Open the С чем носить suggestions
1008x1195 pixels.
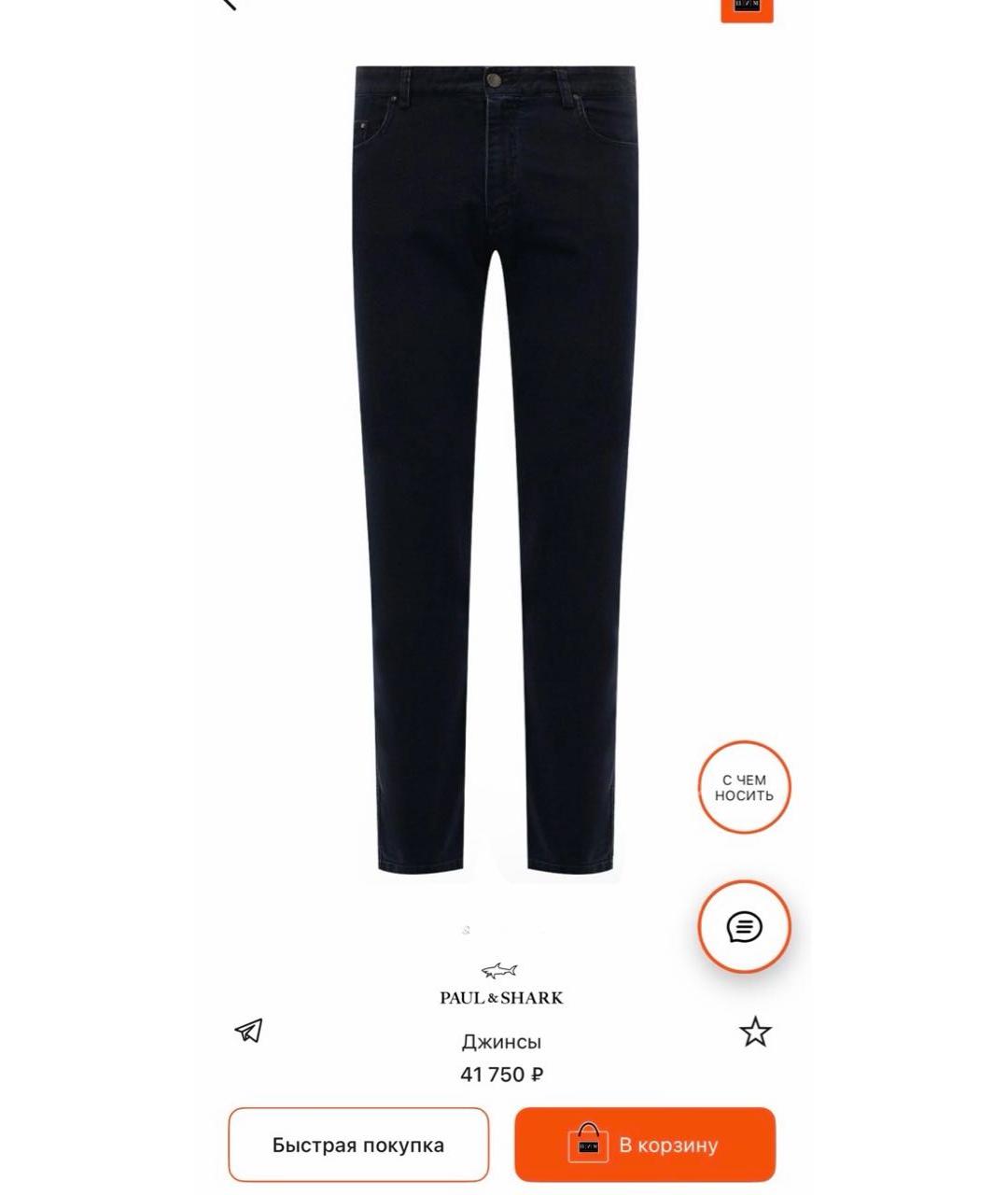[x=744, y=788]
